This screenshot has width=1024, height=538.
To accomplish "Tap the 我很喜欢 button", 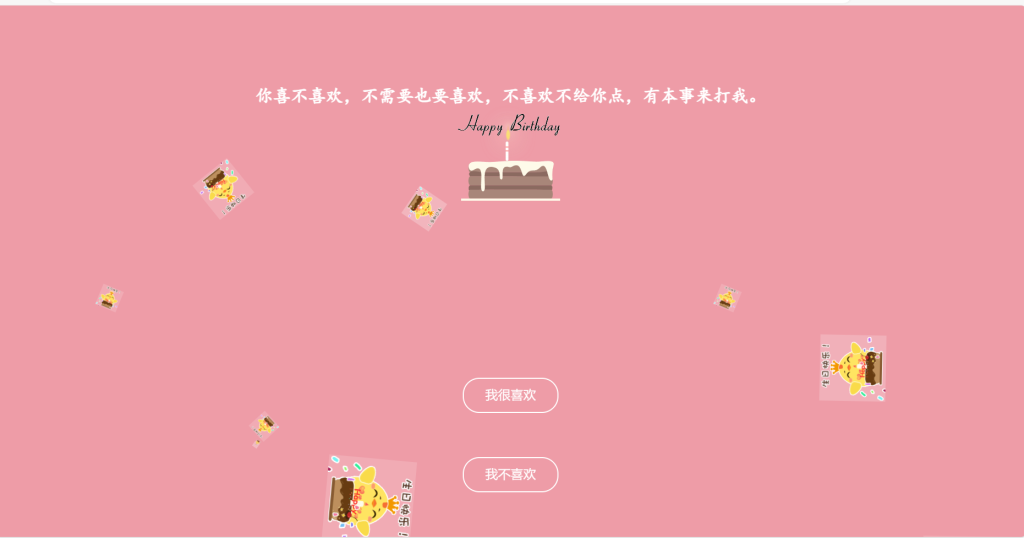I will coord(510,395).
